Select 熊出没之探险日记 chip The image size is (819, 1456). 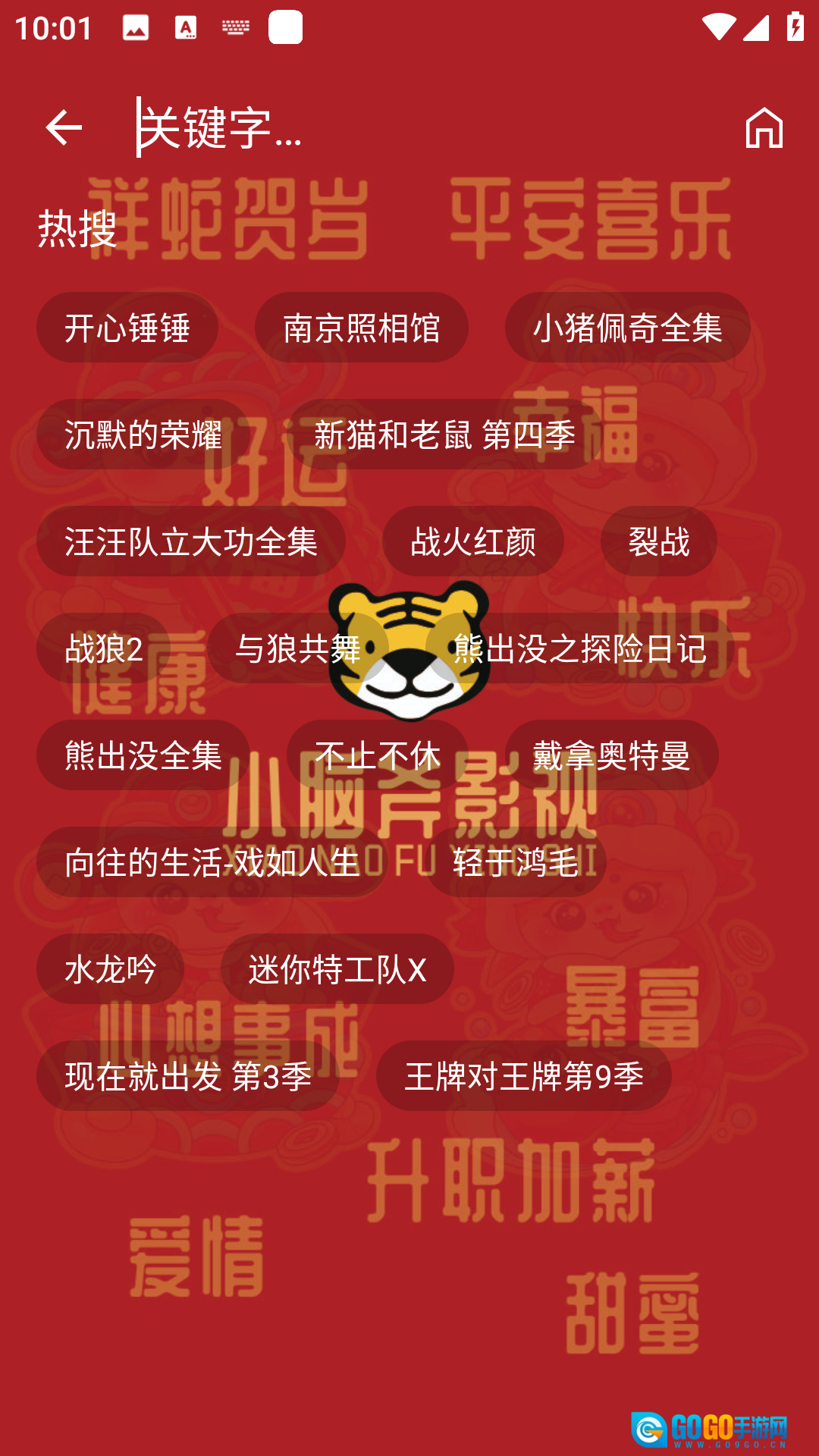tap(580, 648)
